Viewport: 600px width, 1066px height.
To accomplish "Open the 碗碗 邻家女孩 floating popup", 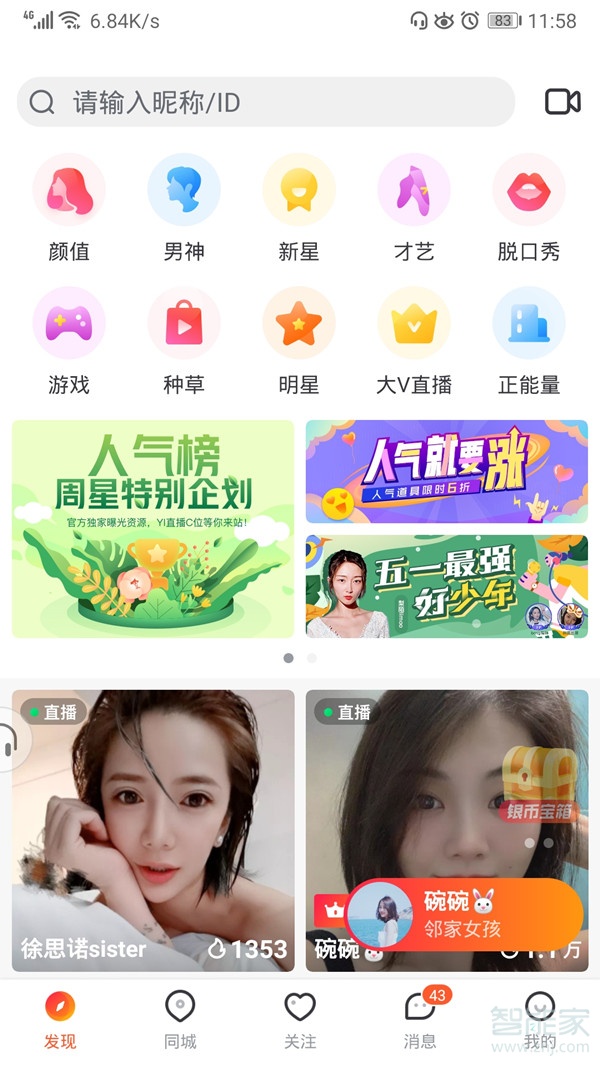I will 464,913.
